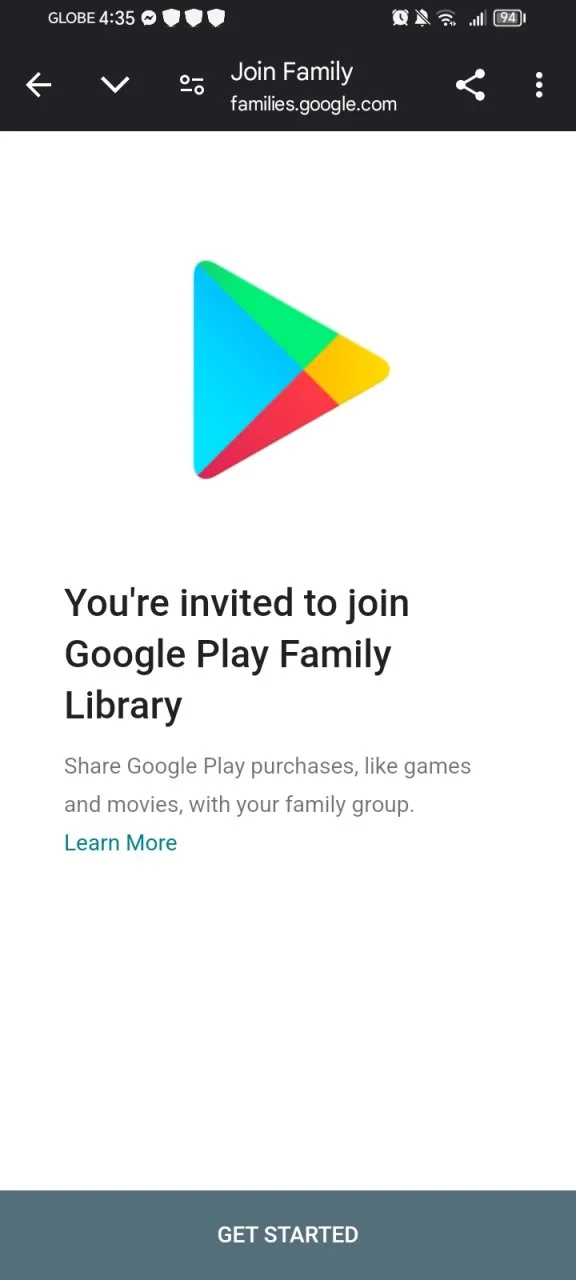The image size is (576, 1280).
Task: Open the three-dot overflow menu
Action: 539,85
